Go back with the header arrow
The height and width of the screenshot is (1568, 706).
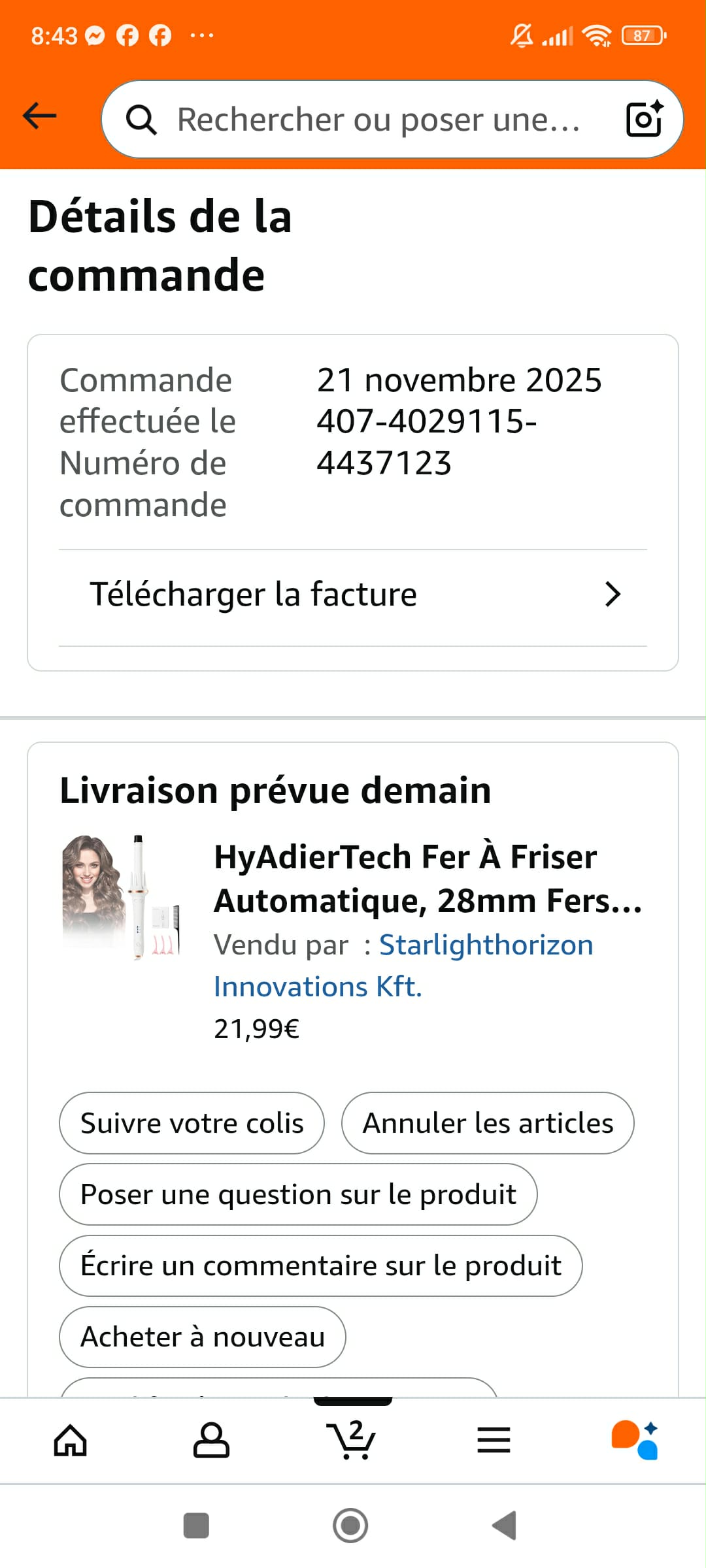[x=39, y=117]
